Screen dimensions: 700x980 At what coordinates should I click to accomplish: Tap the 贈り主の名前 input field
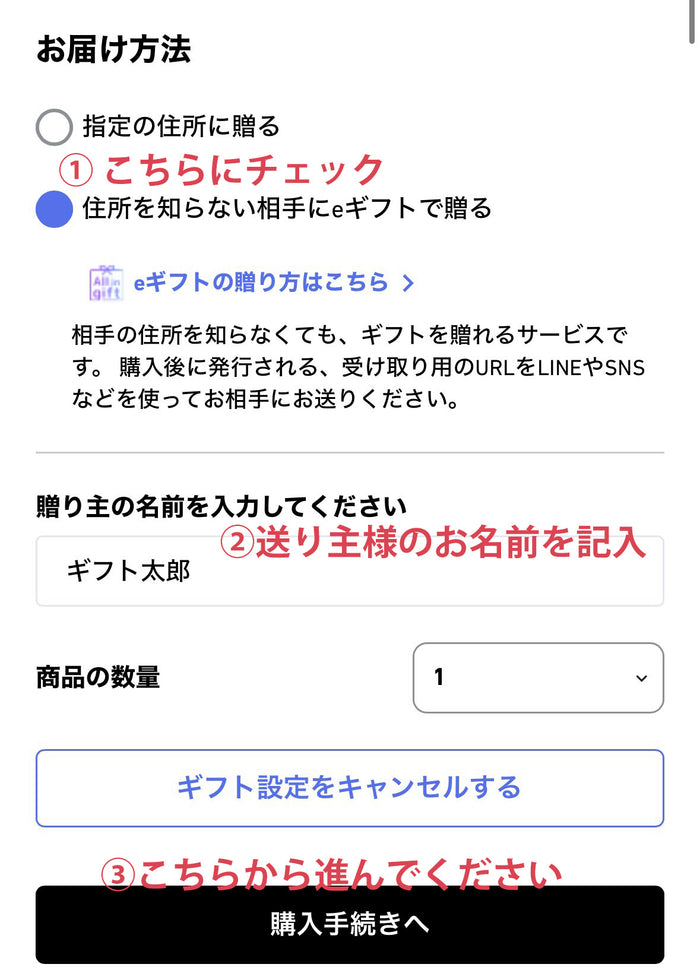[x=349, y=572]
